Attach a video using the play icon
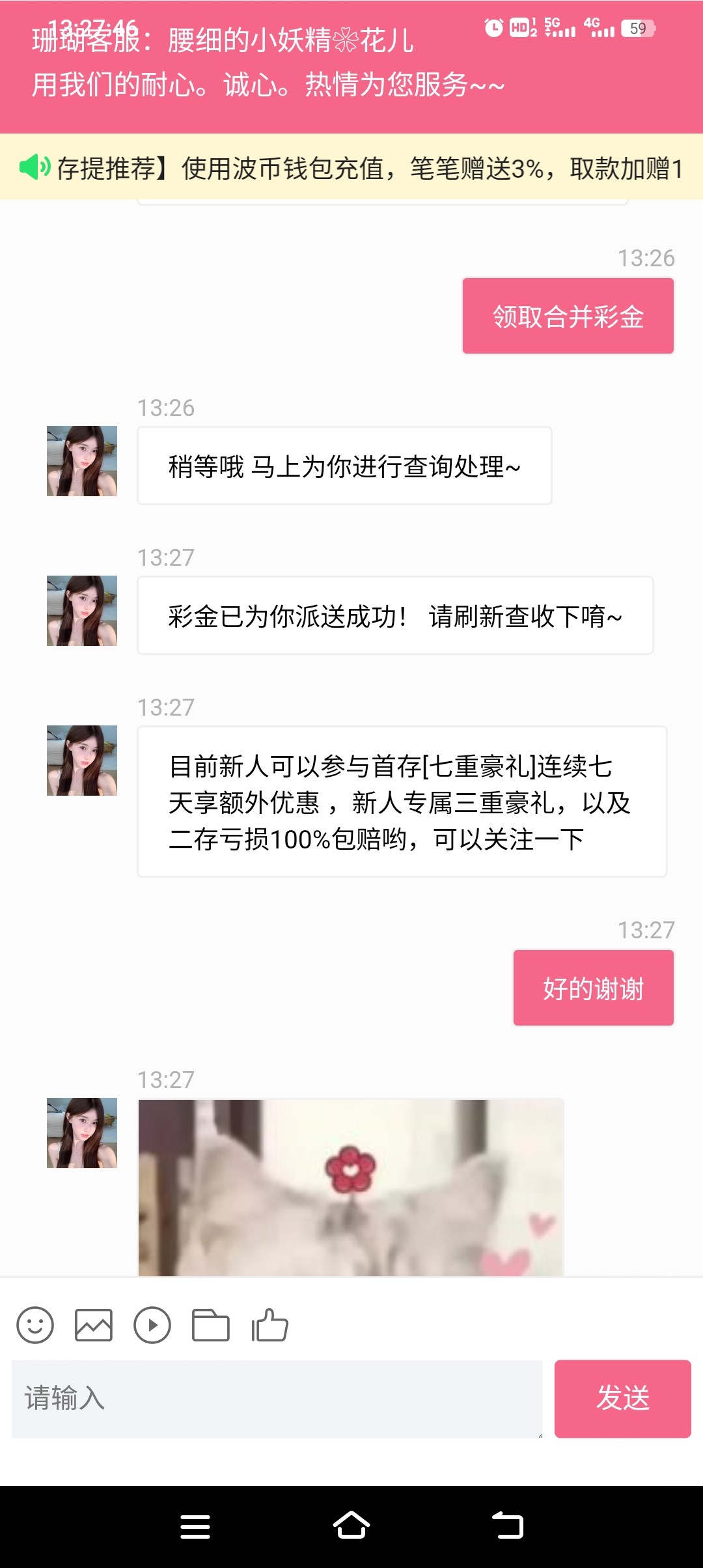Screen dimensions: 703x1568 pos(152,1325)
